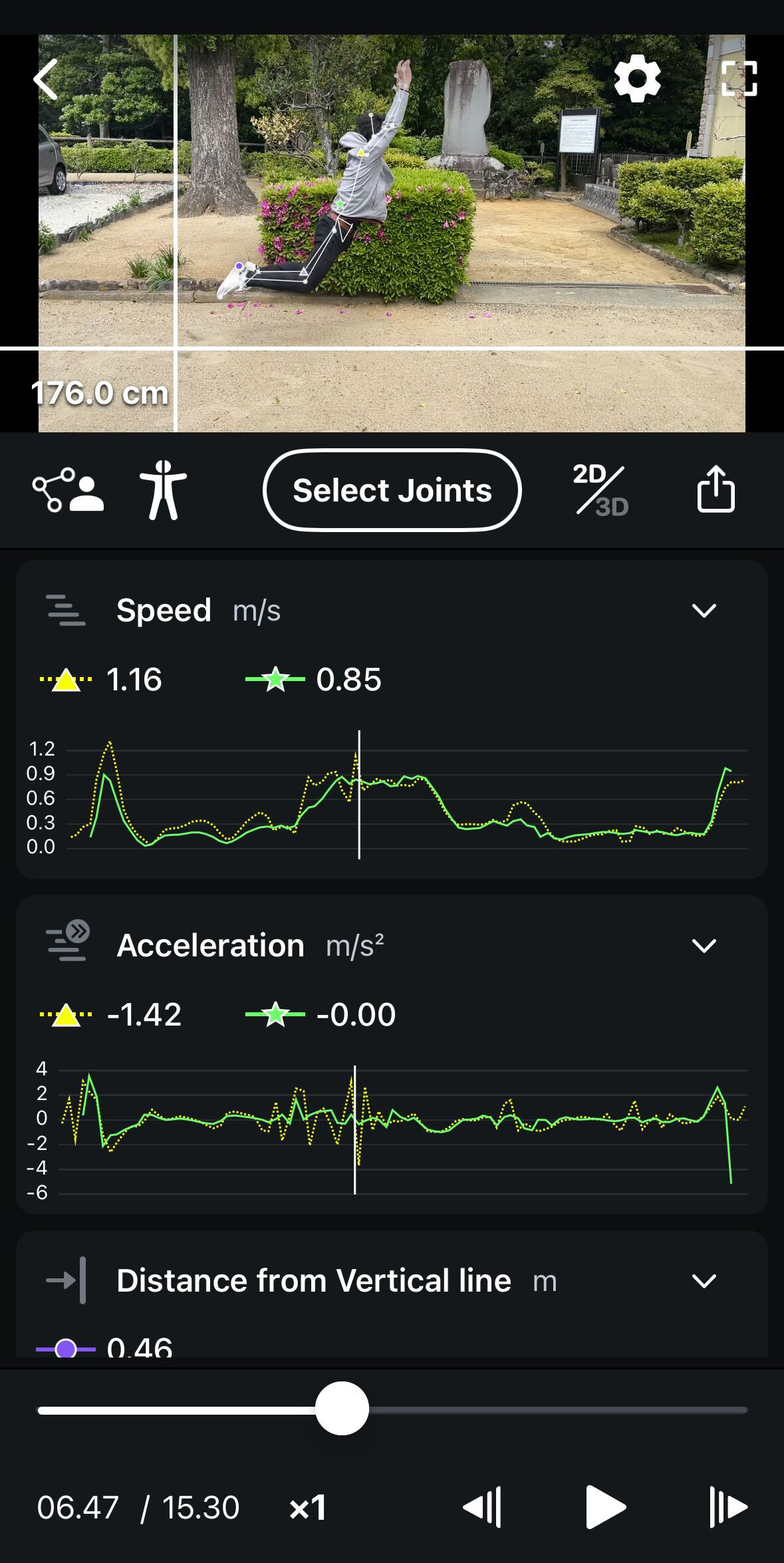The image size is (784, 1563).
Task: Step forward one frame
Action: point(728,1507)
